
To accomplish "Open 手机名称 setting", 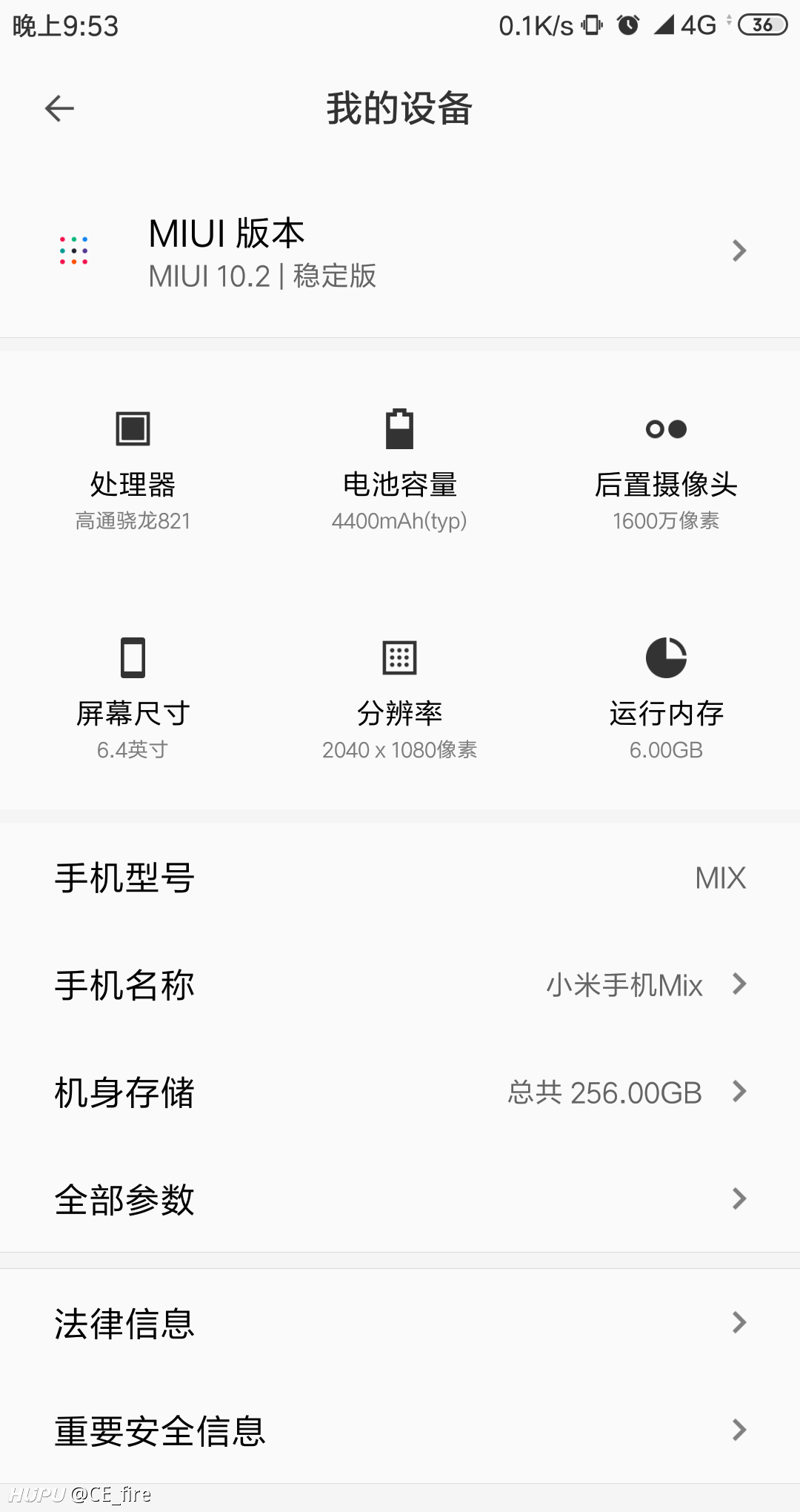I will point(400,985).
